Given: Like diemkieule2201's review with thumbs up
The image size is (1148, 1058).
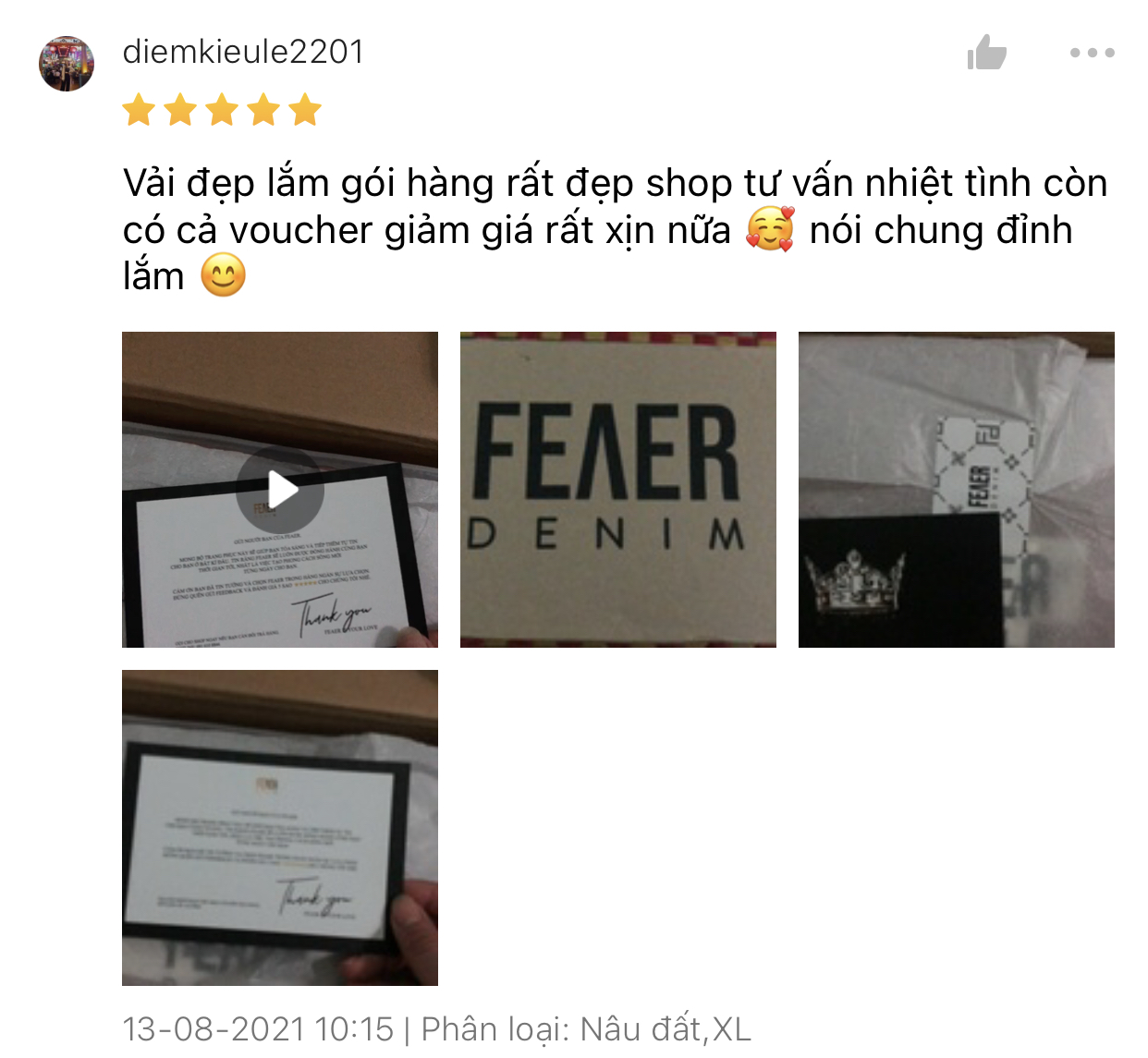Looking at the screenshot, I should (x=986, y=53).
